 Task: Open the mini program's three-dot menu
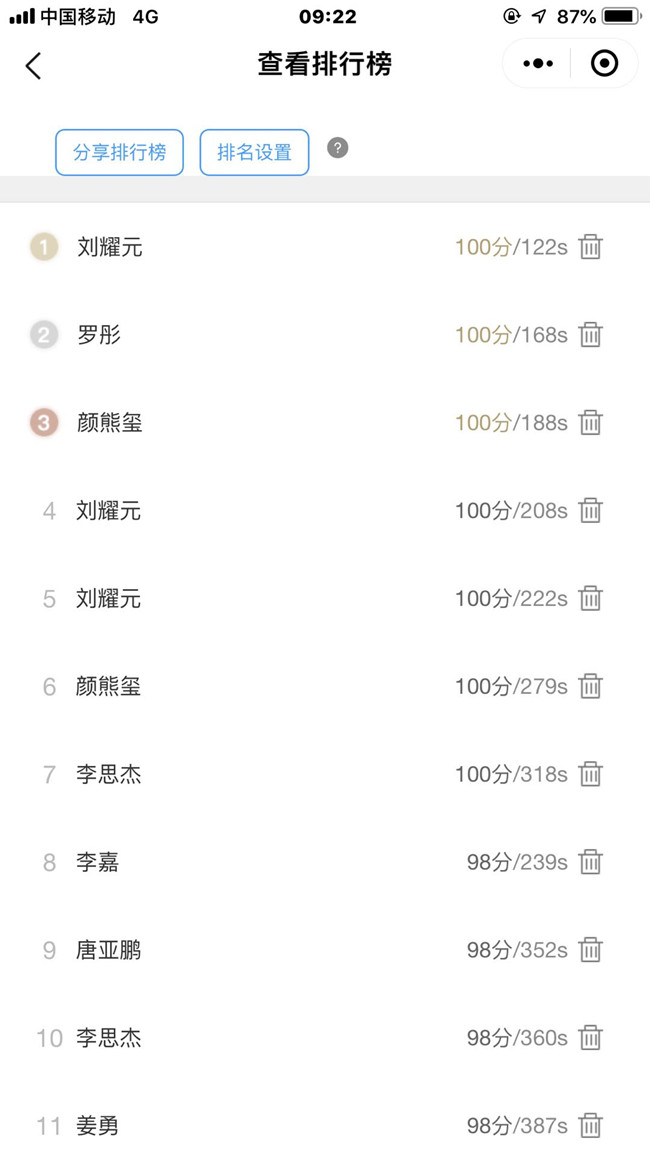(x=538, y=64)
